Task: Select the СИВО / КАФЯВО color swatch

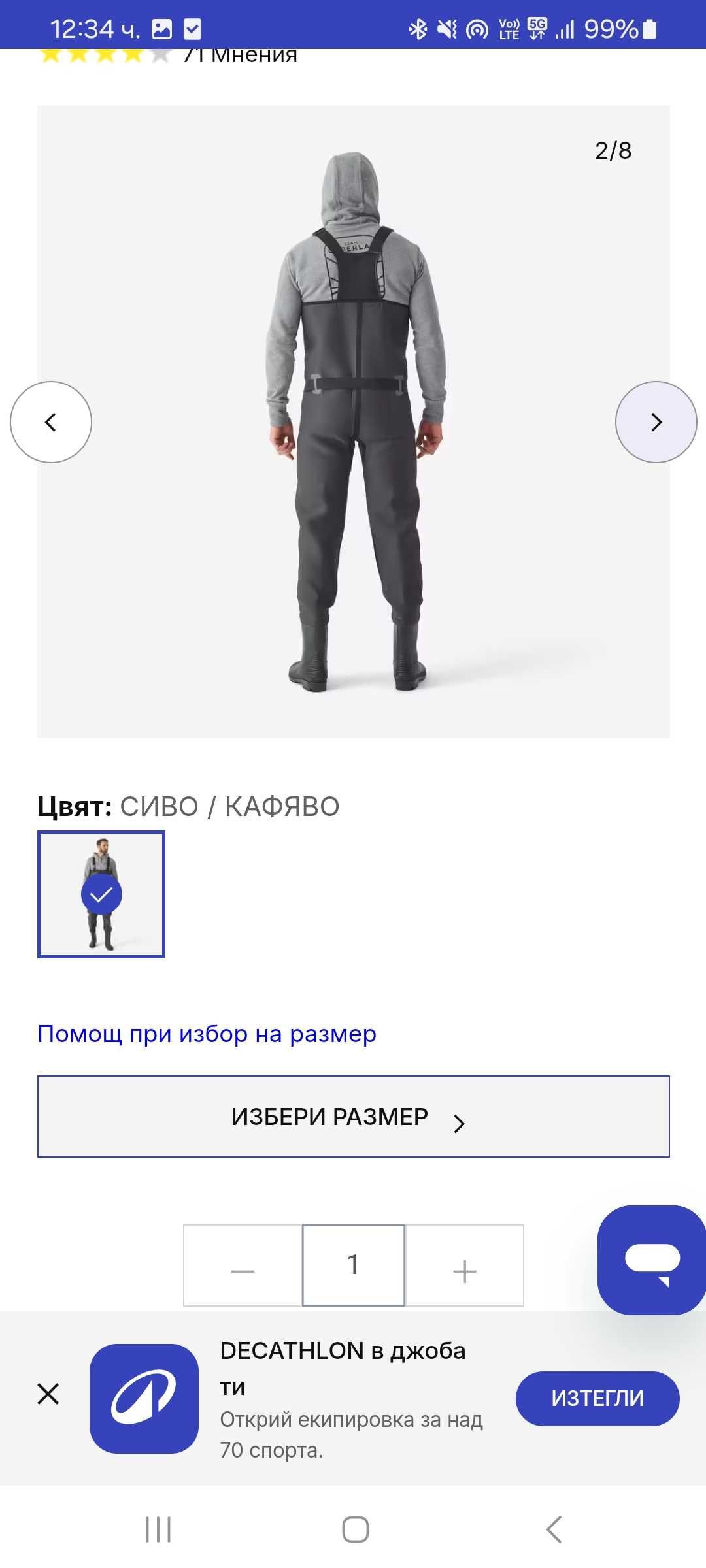Action: (101, 894)
